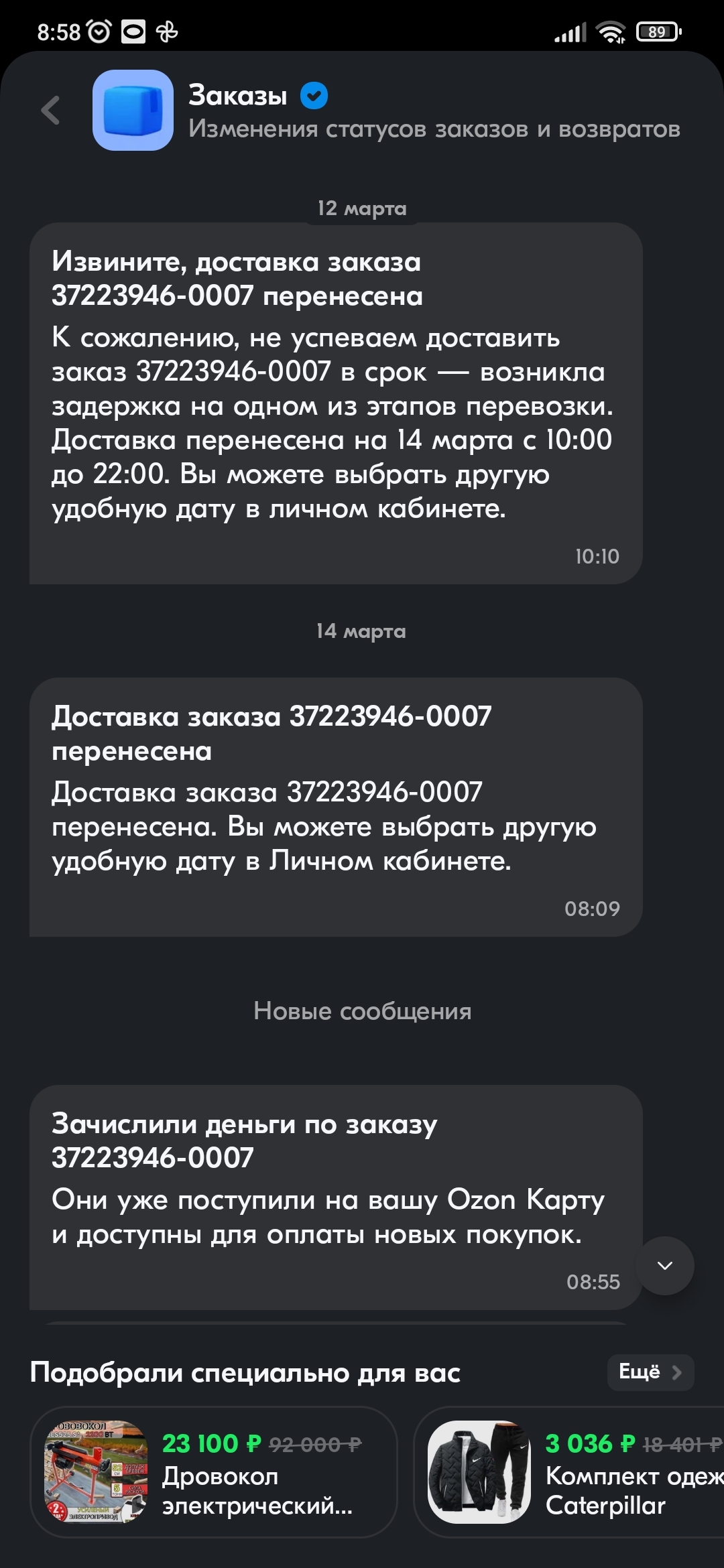Tap the Ещё button for more recommendations
Screen dimensions: 724x1568
click(x=650, y=1372)
